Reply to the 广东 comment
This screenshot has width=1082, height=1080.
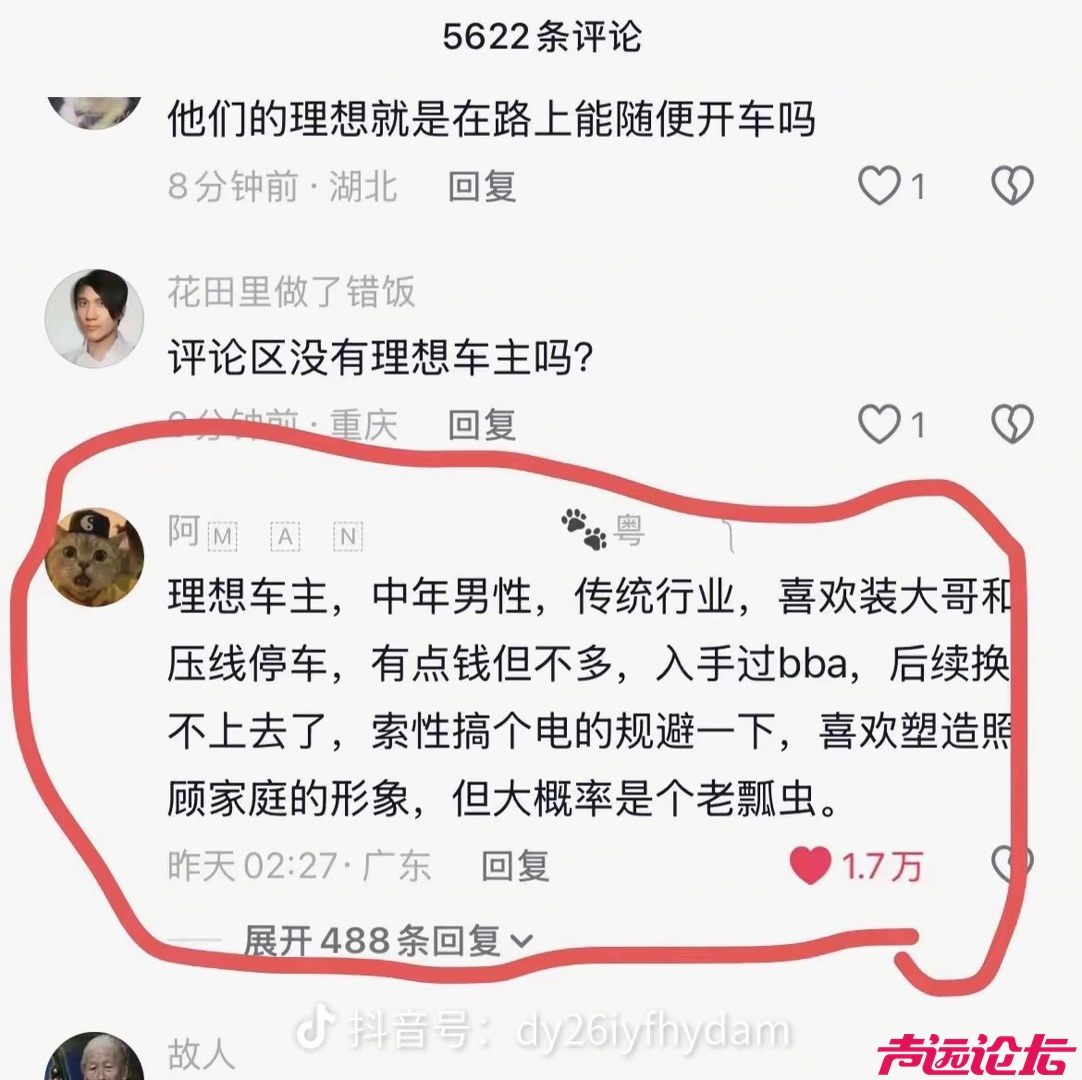tap(515, 866)
